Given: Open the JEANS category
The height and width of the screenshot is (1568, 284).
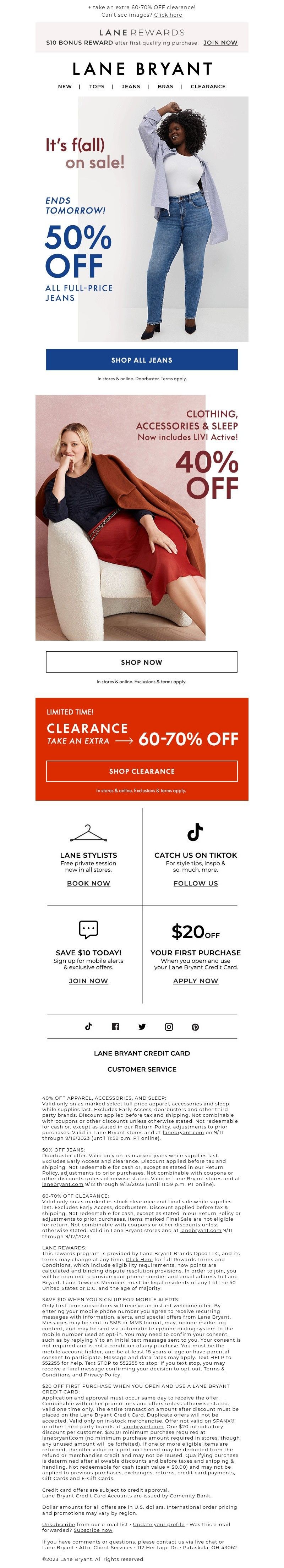Looking at the screenshot, I should pos(131,87).
